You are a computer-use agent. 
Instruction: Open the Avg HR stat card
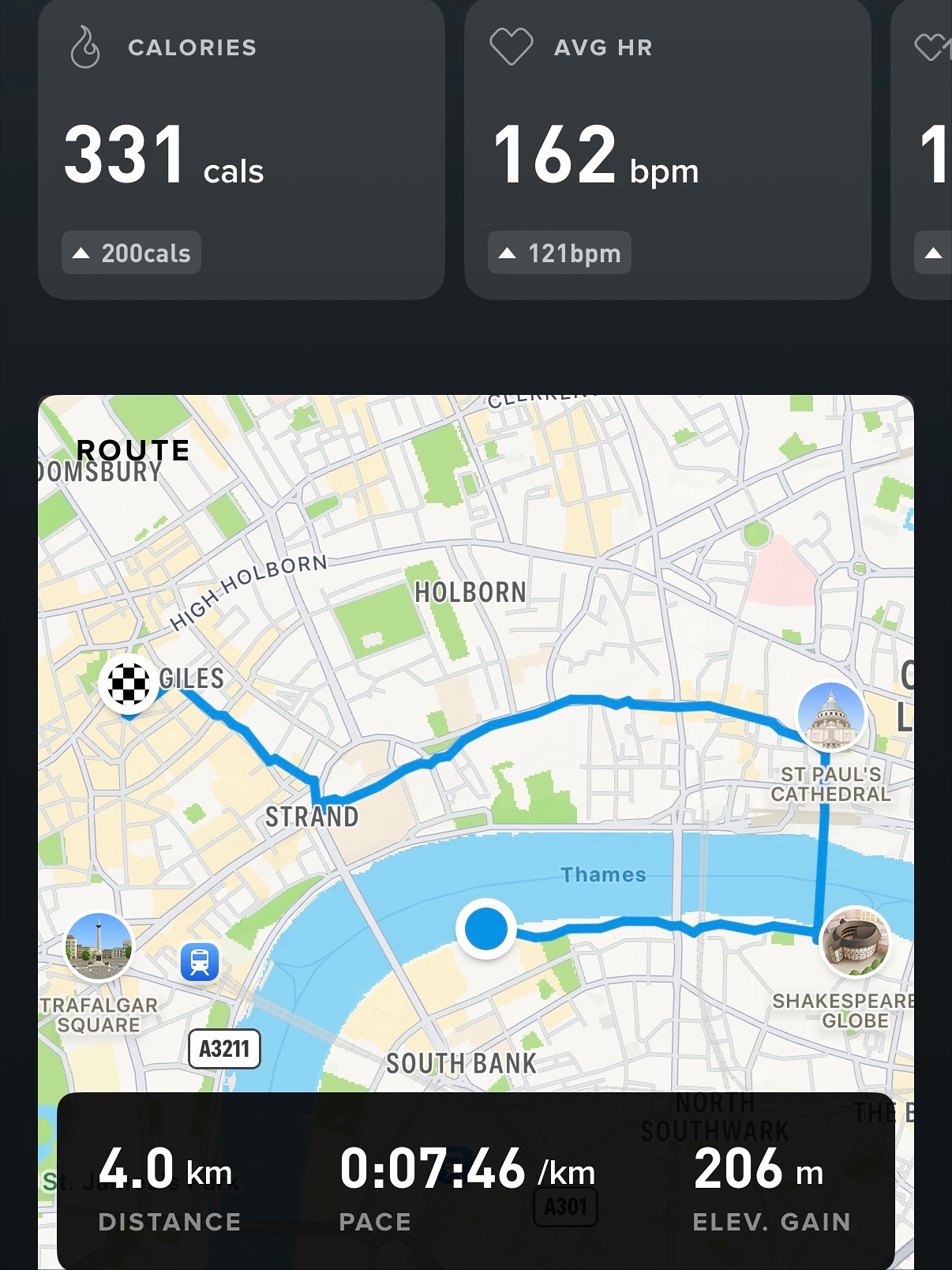[667, 150]
